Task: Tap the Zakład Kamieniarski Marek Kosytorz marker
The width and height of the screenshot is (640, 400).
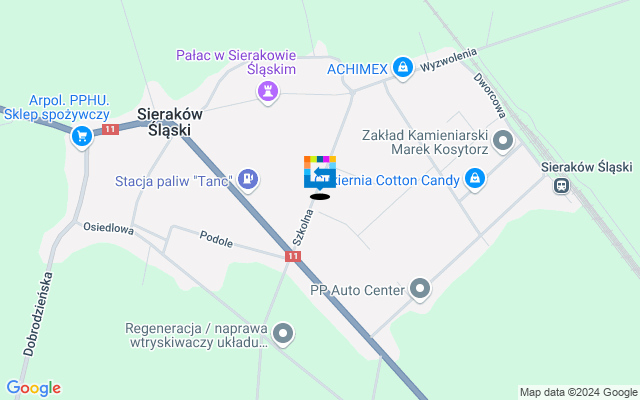Action: (x=502, y=140)
